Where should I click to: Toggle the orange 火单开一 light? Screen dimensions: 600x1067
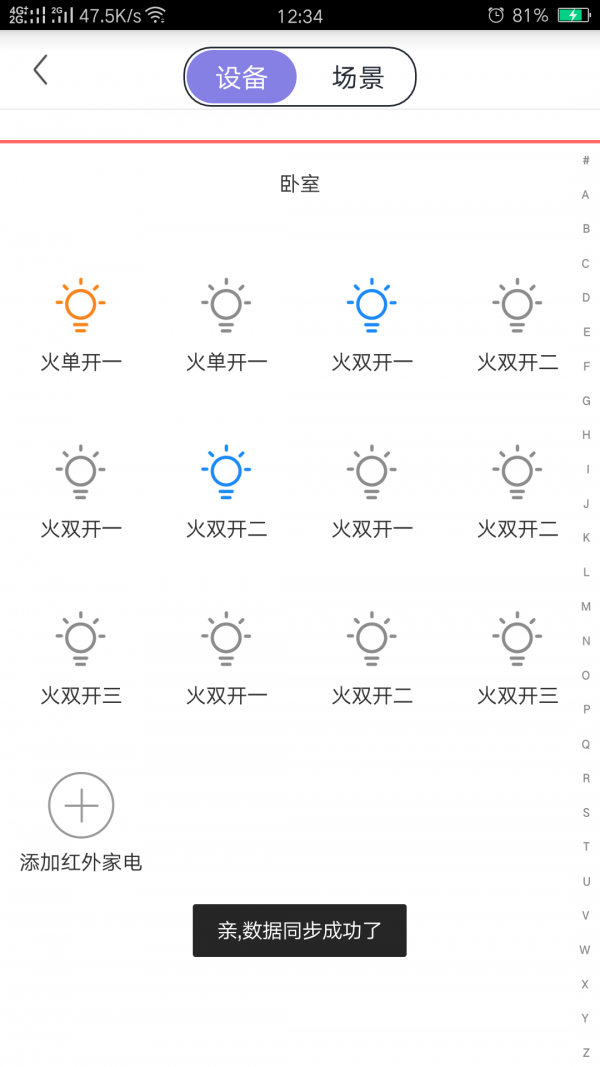click(x=80, y=305)
